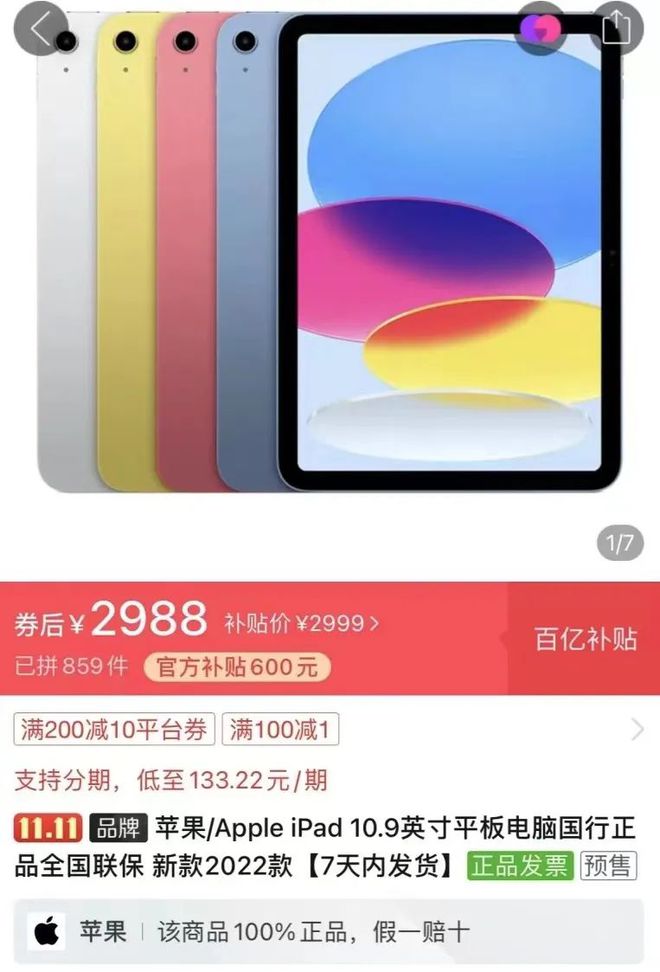The width and height of the screenshot is (660, 972).
Task: Open the 苹果 brand guarantee row
Action: [x=330, y=932]
